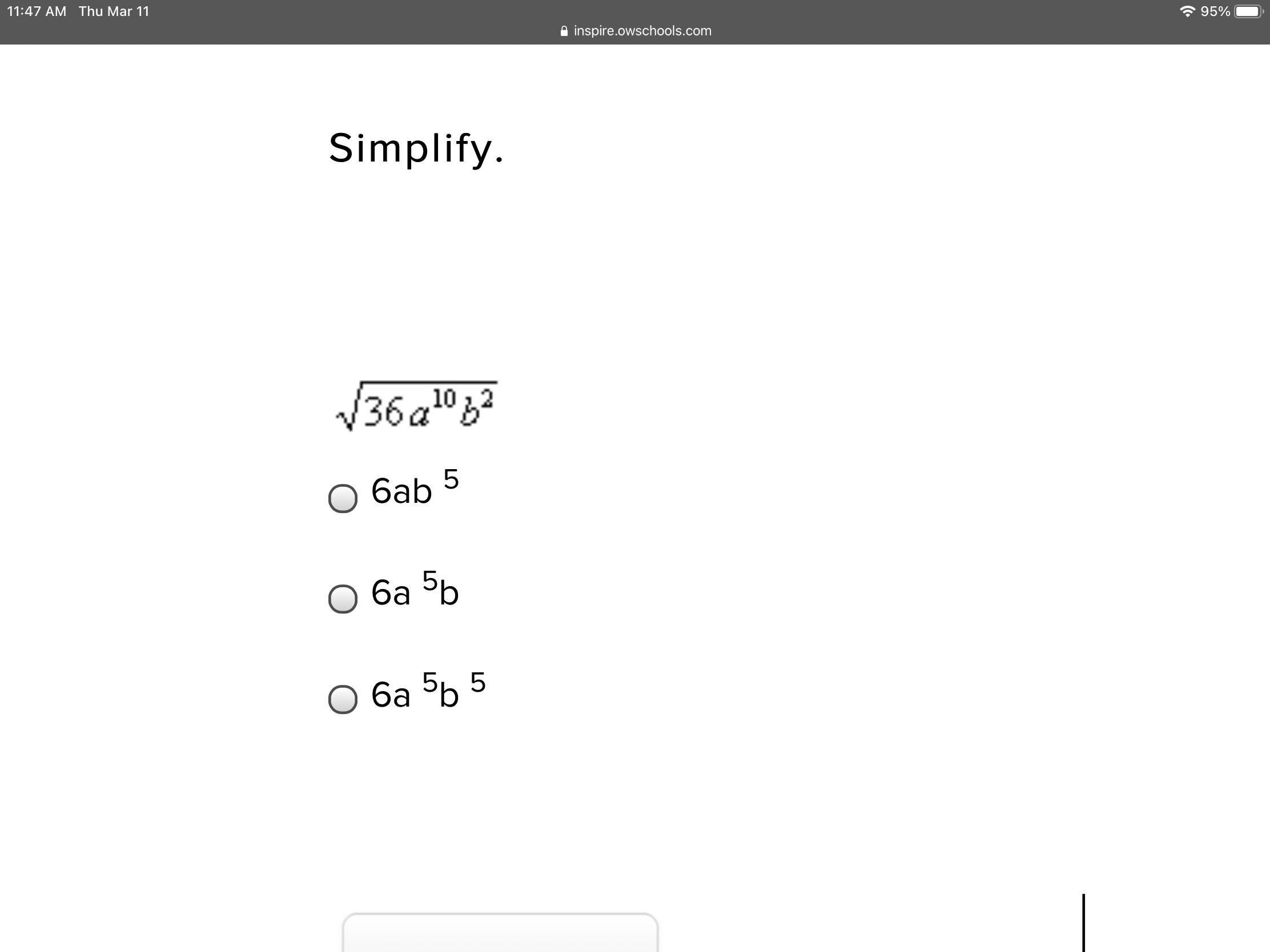Image resolution: width=1270 pixels, height=952 pixels.
Task: Tap the partially visible button below the answers
Action: (x=500, y=933)
